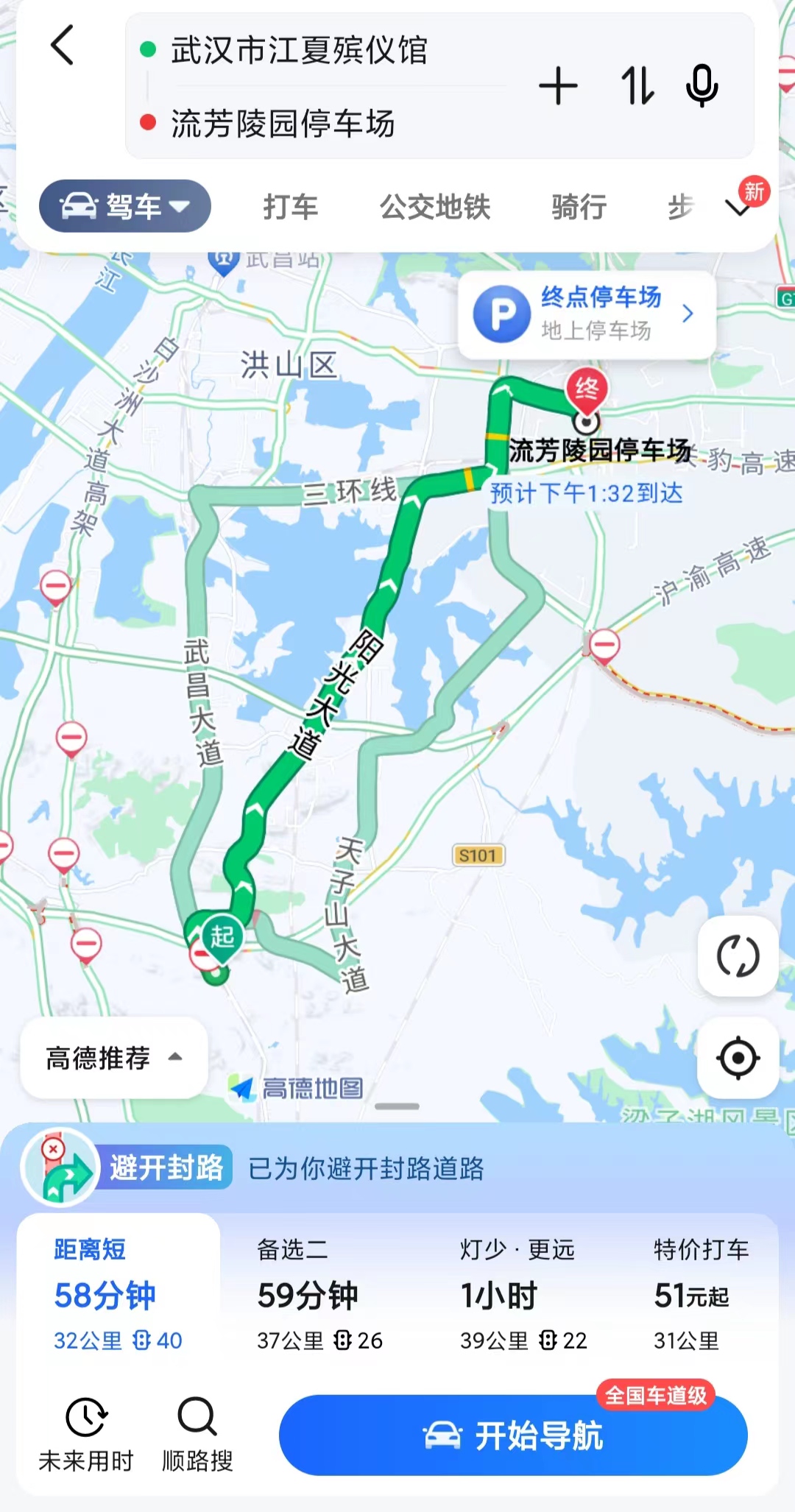Edit the starting point 武汉市江夏殡仪馆

tap(299, 51)
